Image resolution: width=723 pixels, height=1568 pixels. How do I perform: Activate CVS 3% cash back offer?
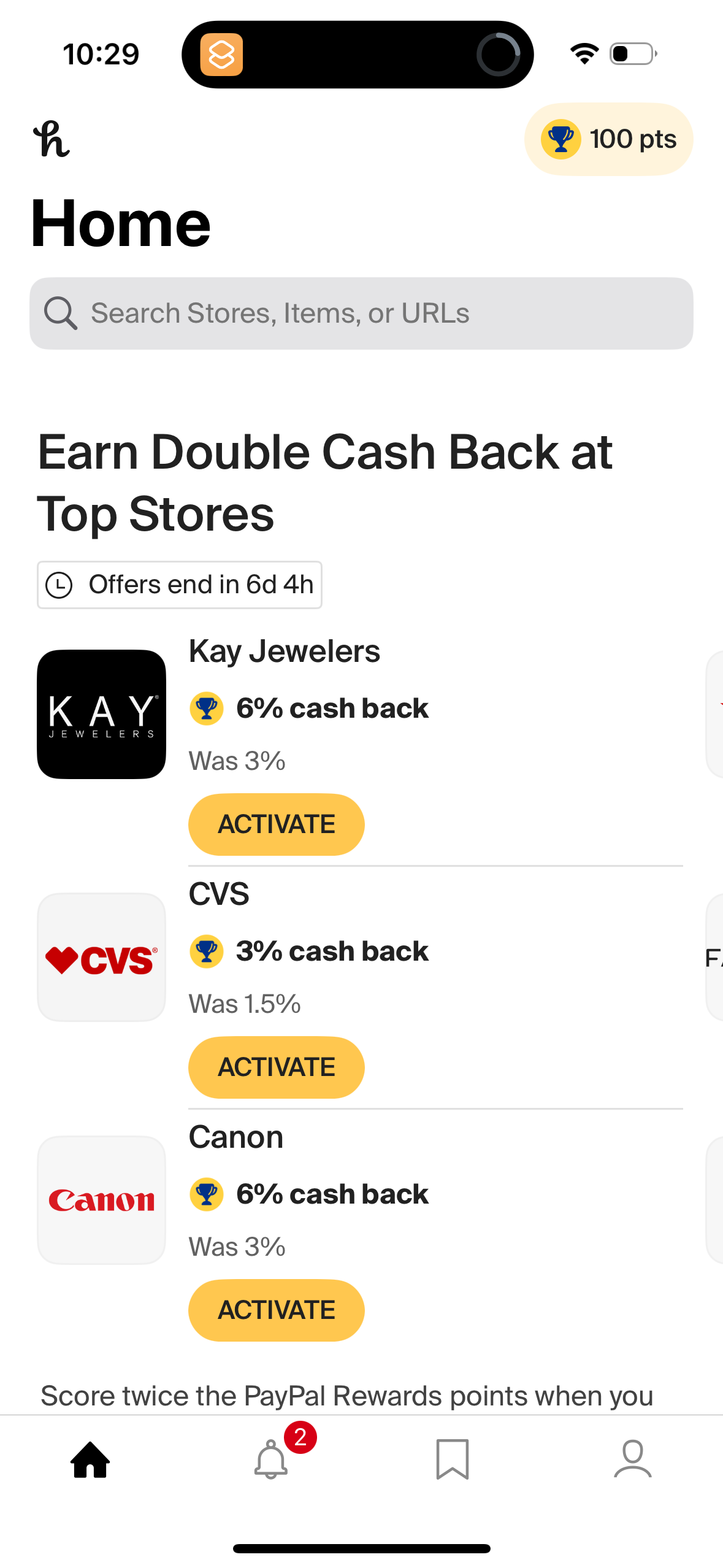click(x=276, y=1067)
